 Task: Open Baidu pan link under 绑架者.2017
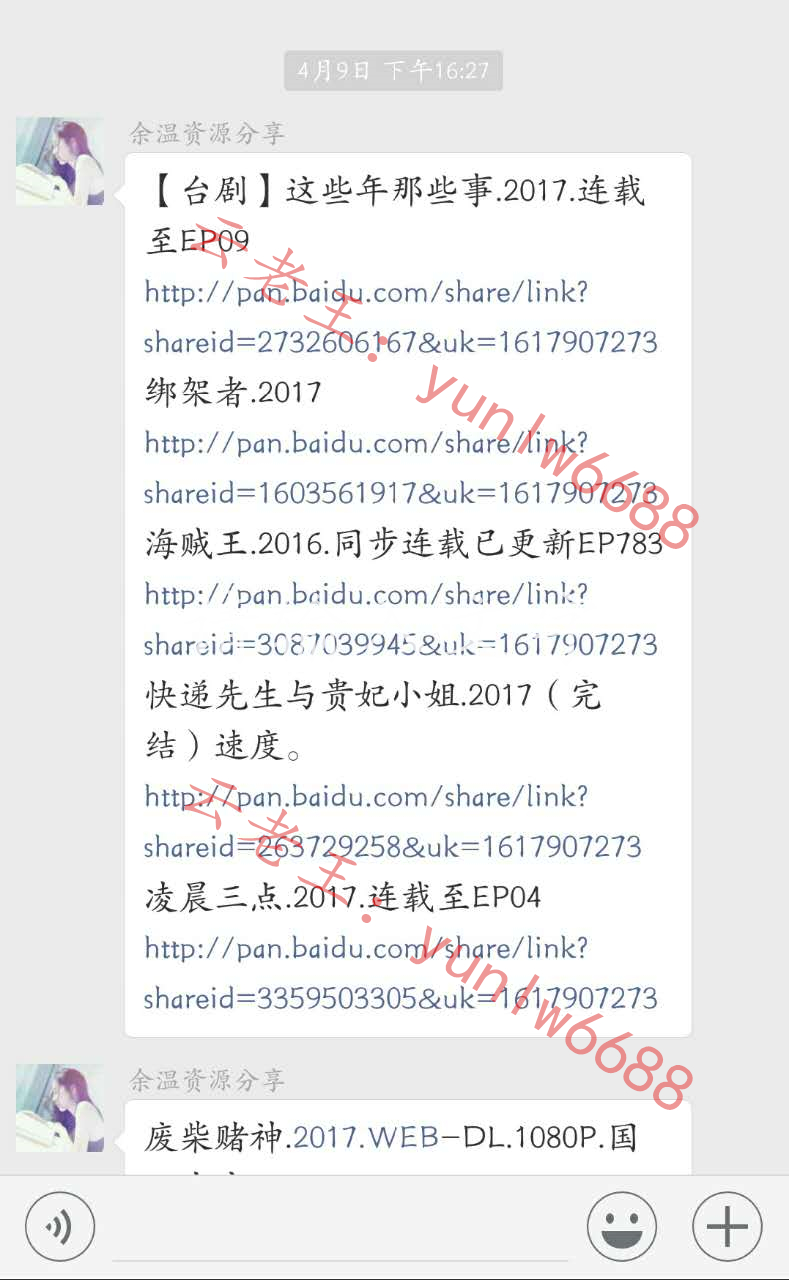pyautogui.click(x=400, y=467)
